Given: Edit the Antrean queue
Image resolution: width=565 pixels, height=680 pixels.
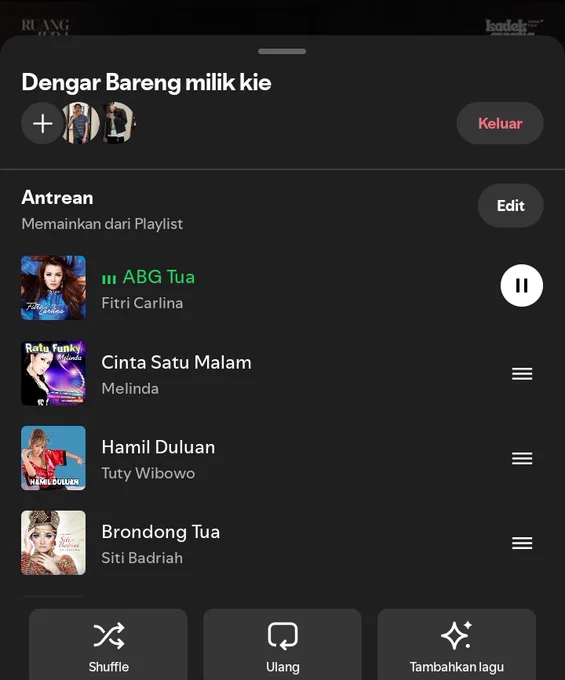Looking at the screenshot, I should 510,206.
